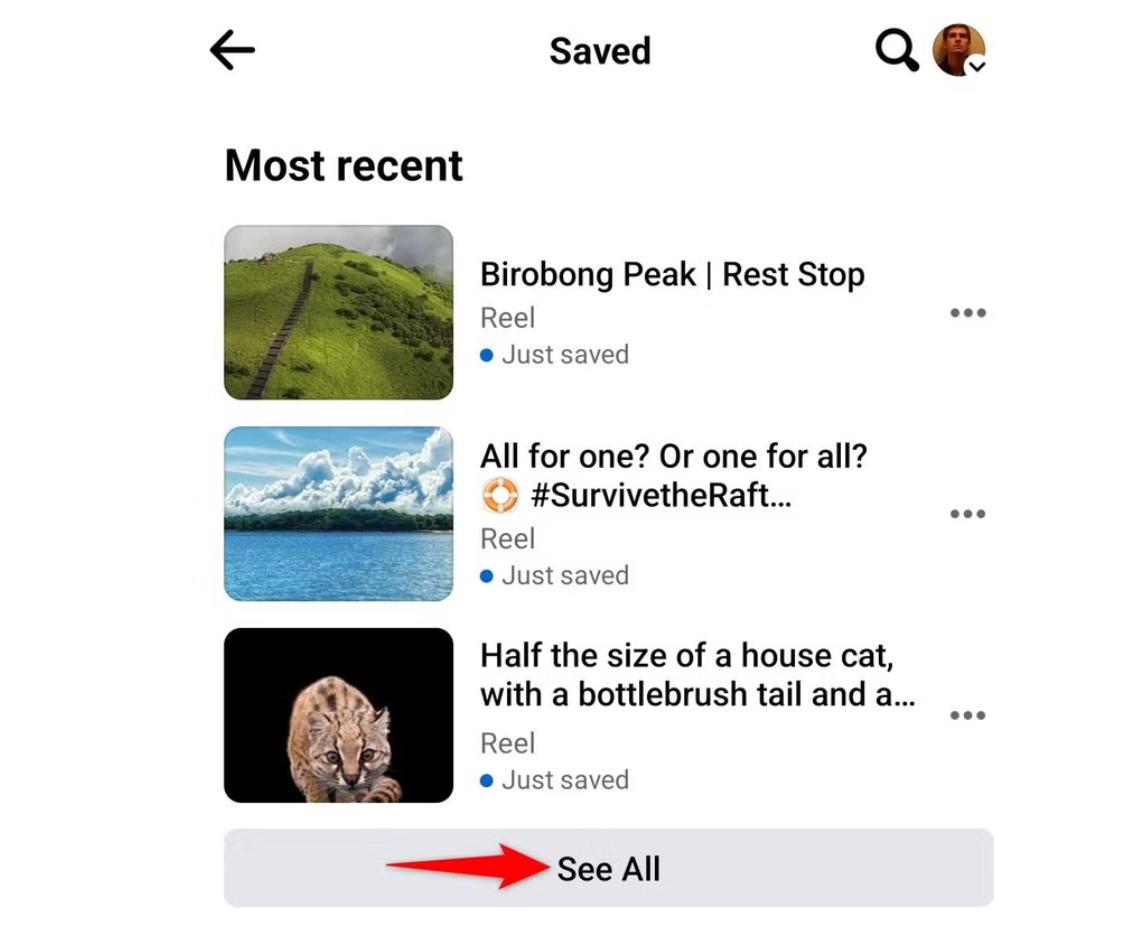Go back using the arrow icon

pyautogui.click(x=232, y=50)
